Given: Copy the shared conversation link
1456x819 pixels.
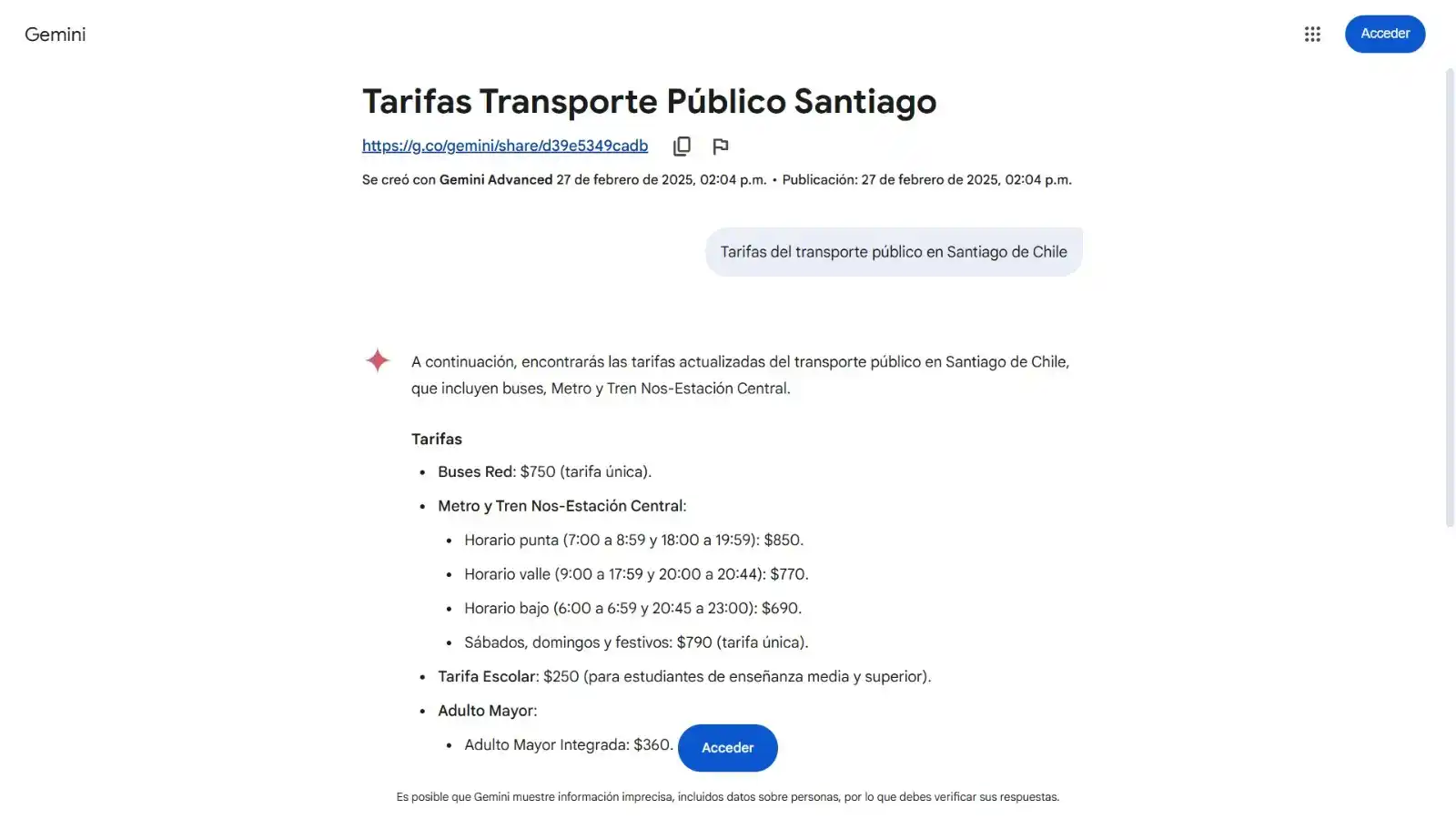Looking at the screenshot, I should point(682,147).
